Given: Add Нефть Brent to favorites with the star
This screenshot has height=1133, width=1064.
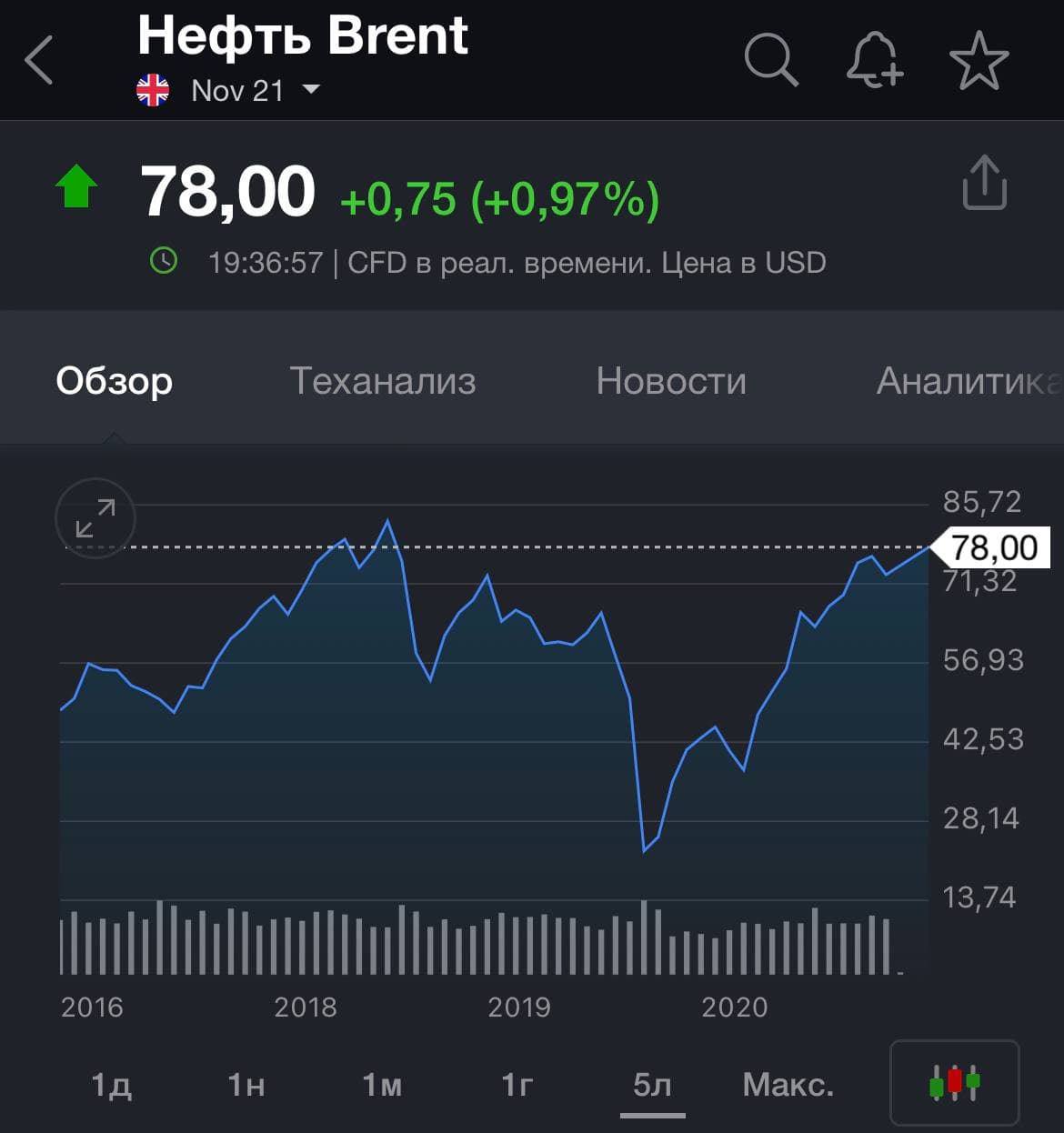Looking at the screenshot, I should (980, 60).
